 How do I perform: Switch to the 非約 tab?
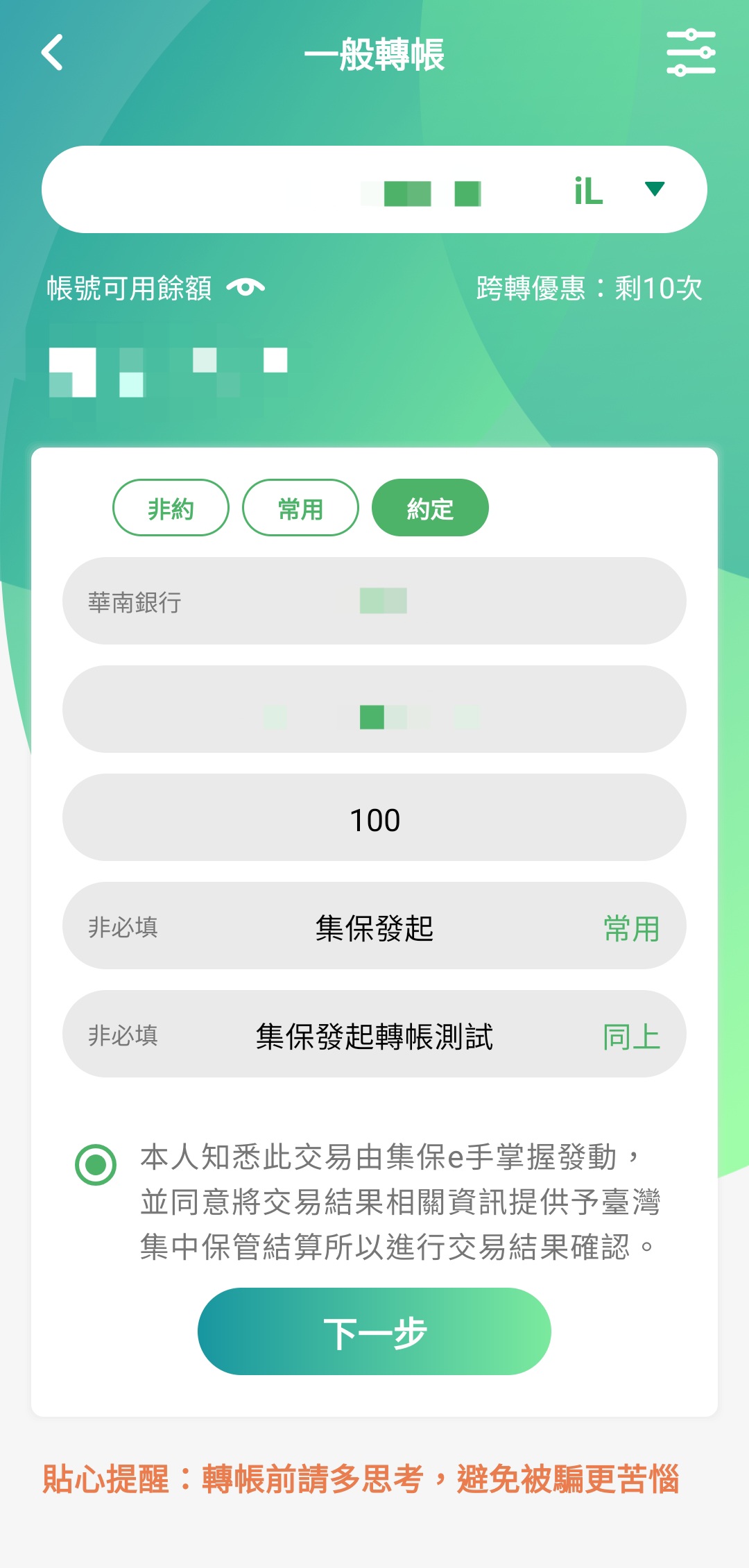coord(171,508)
